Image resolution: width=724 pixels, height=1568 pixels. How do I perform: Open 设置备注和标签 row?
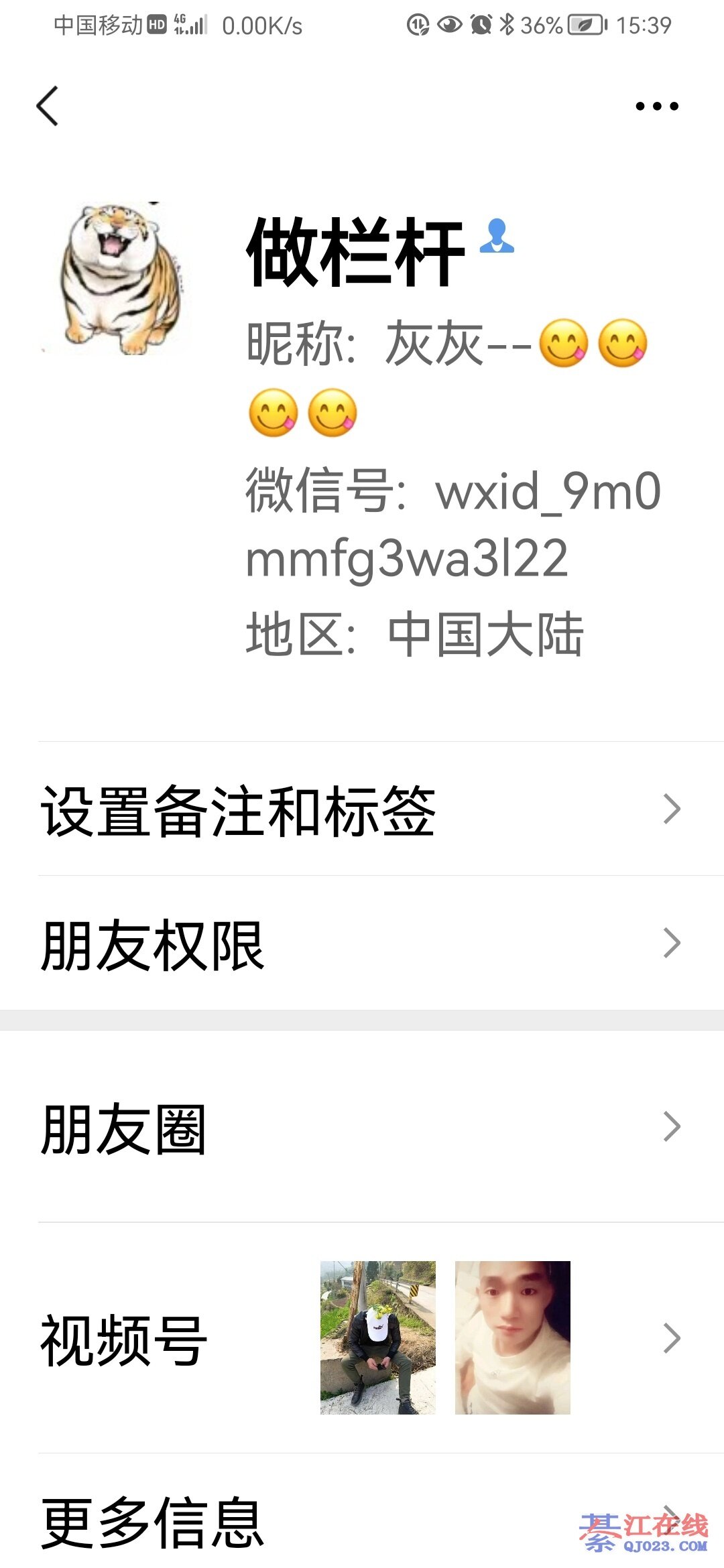[x=362, y=809]
